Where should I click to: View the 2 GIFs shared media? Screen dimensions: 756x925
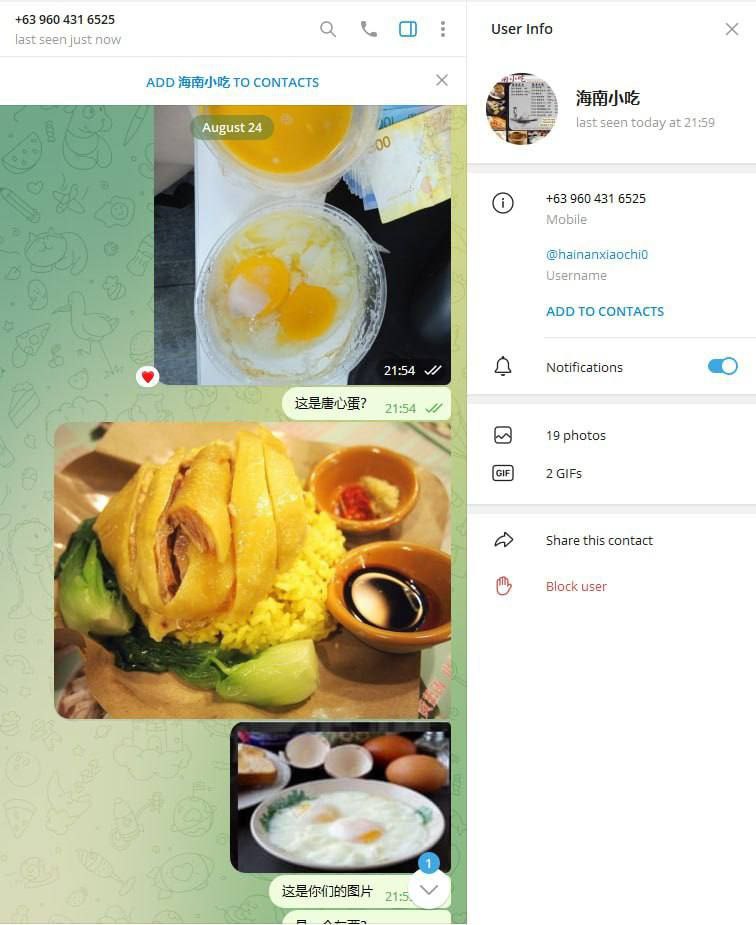click(x=563, y=473)
